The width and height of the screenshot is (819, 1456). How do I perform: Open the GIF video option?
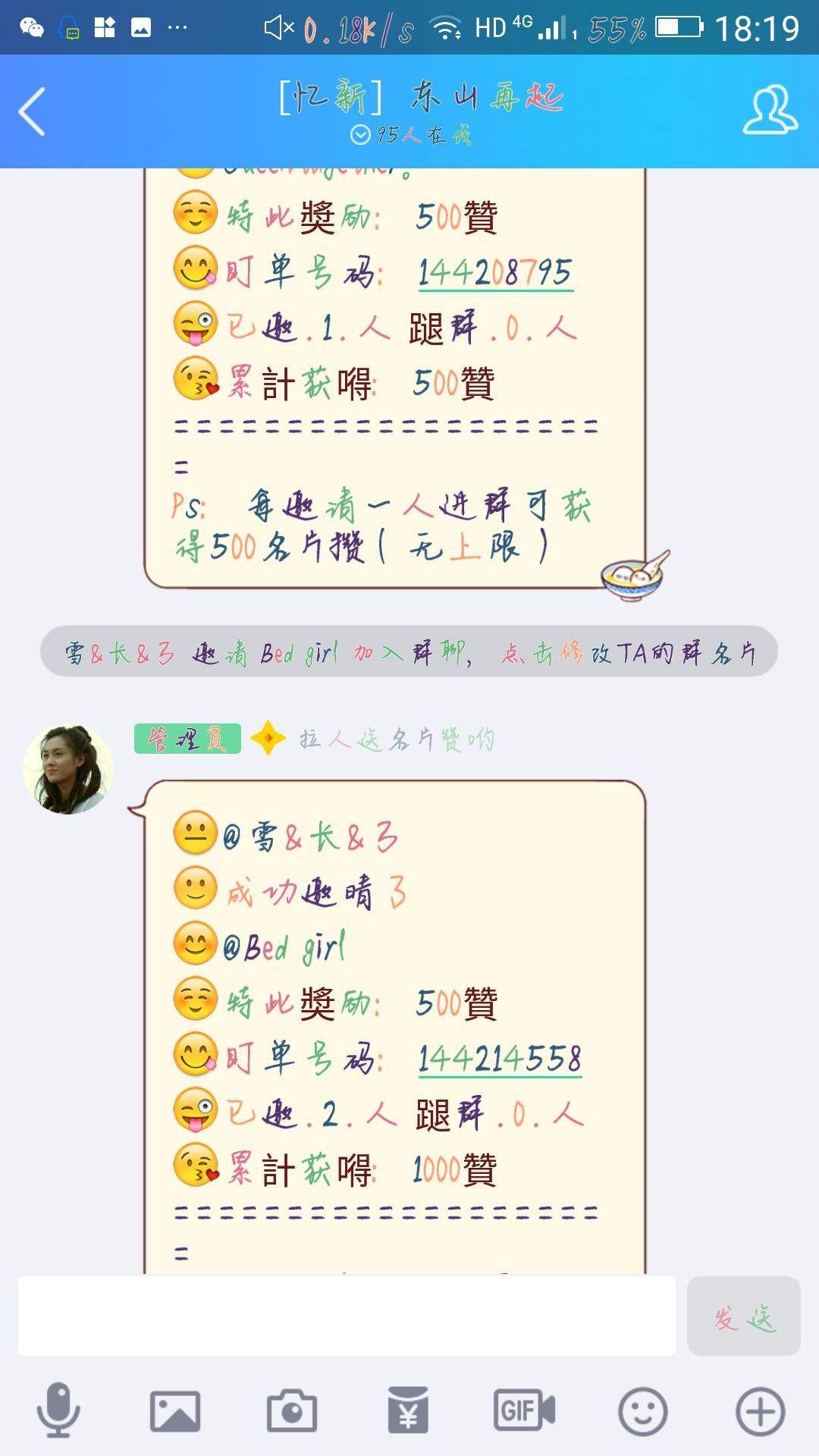[x=524, y=1411]
